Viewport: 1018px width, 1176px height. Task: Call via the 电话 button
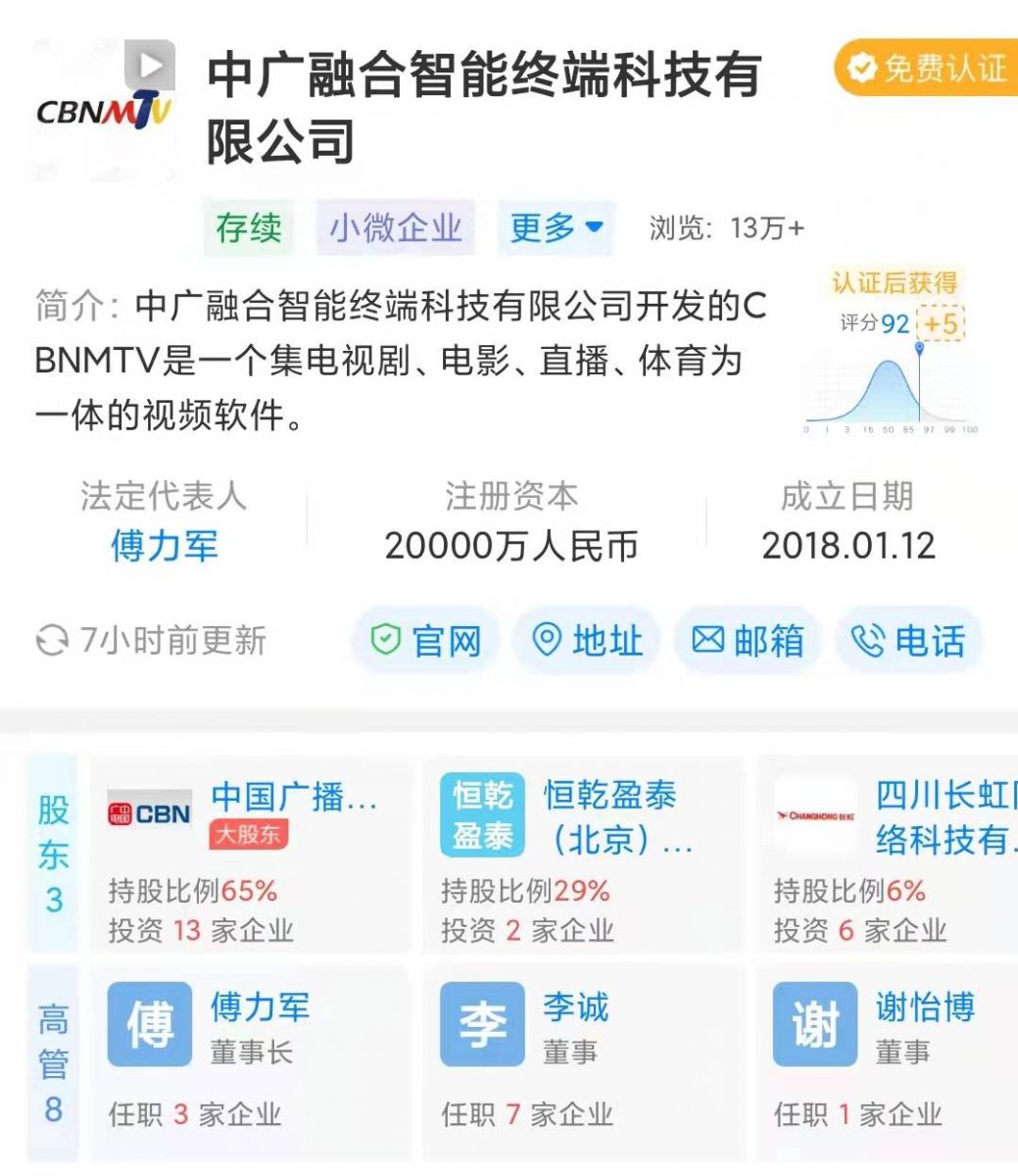[x=908, y=641]
